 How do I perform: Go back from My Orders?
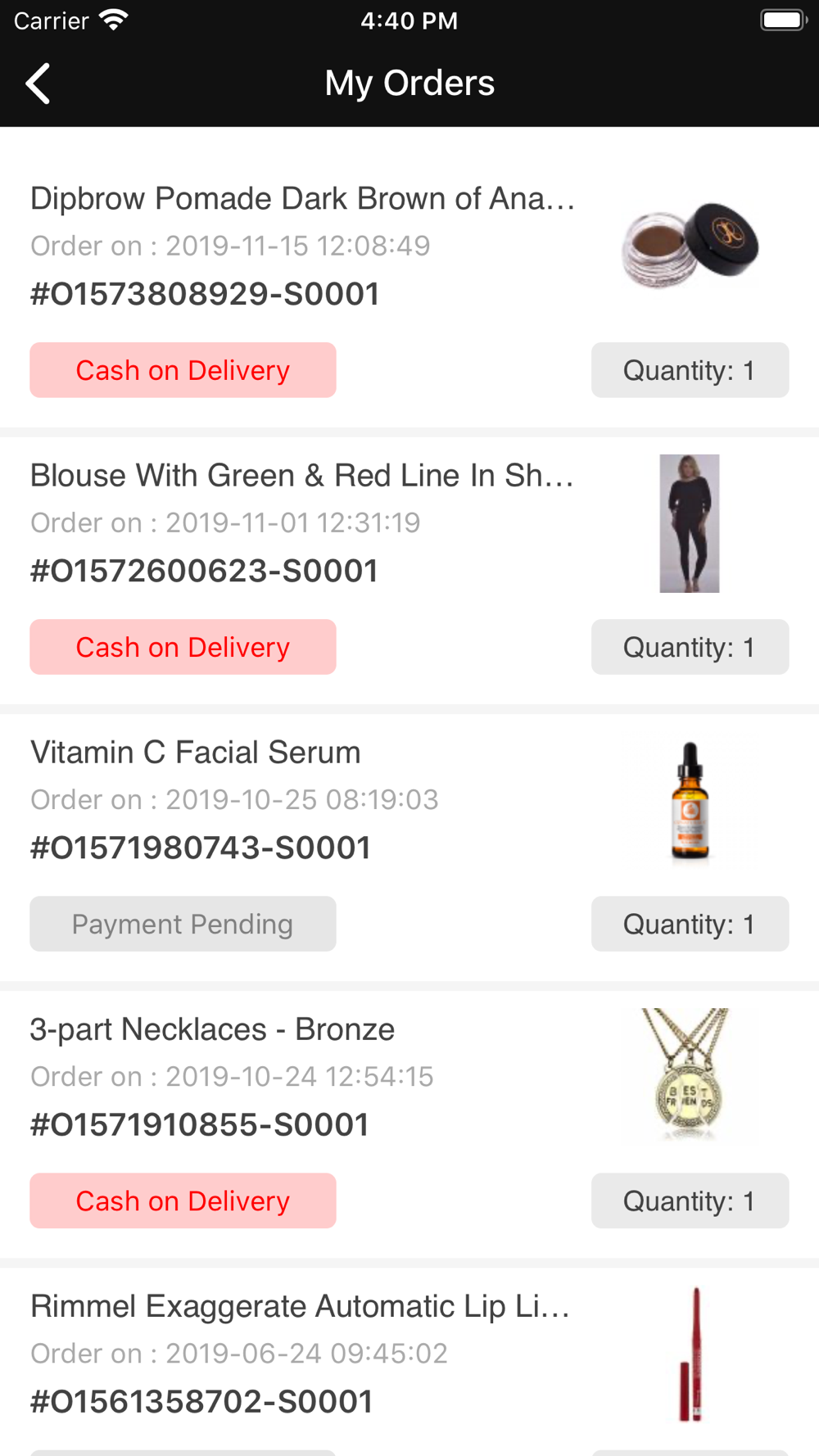[x=38, y=84]
